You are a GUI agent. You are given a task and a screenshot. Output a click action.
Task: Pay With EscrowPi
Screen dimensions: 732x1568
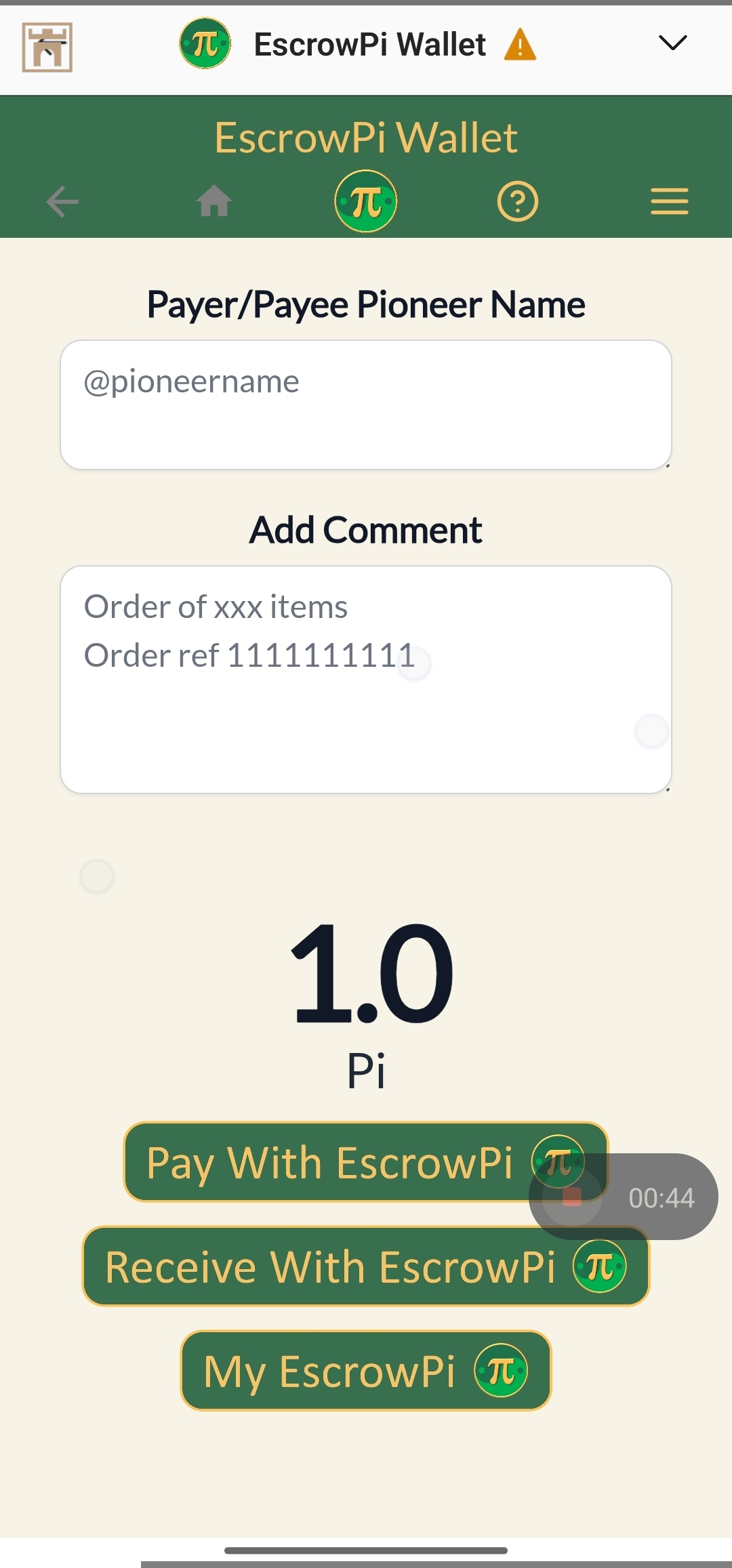coord(329,1162)
